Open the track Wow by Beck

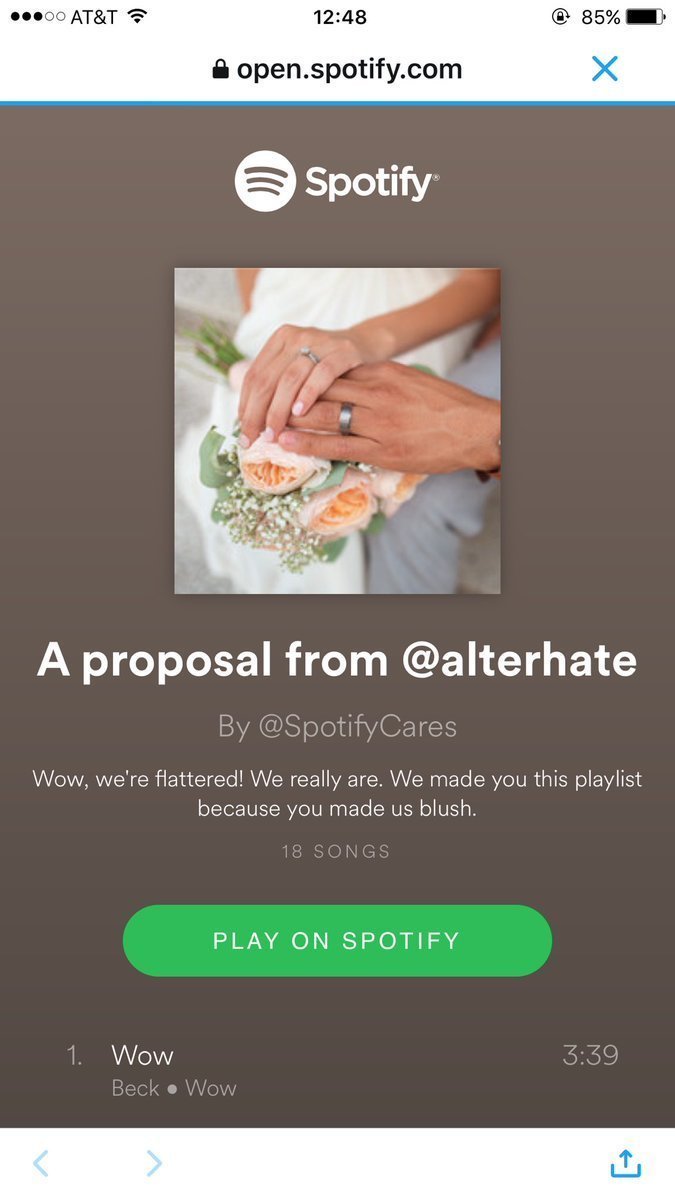tap(143, 1056)
